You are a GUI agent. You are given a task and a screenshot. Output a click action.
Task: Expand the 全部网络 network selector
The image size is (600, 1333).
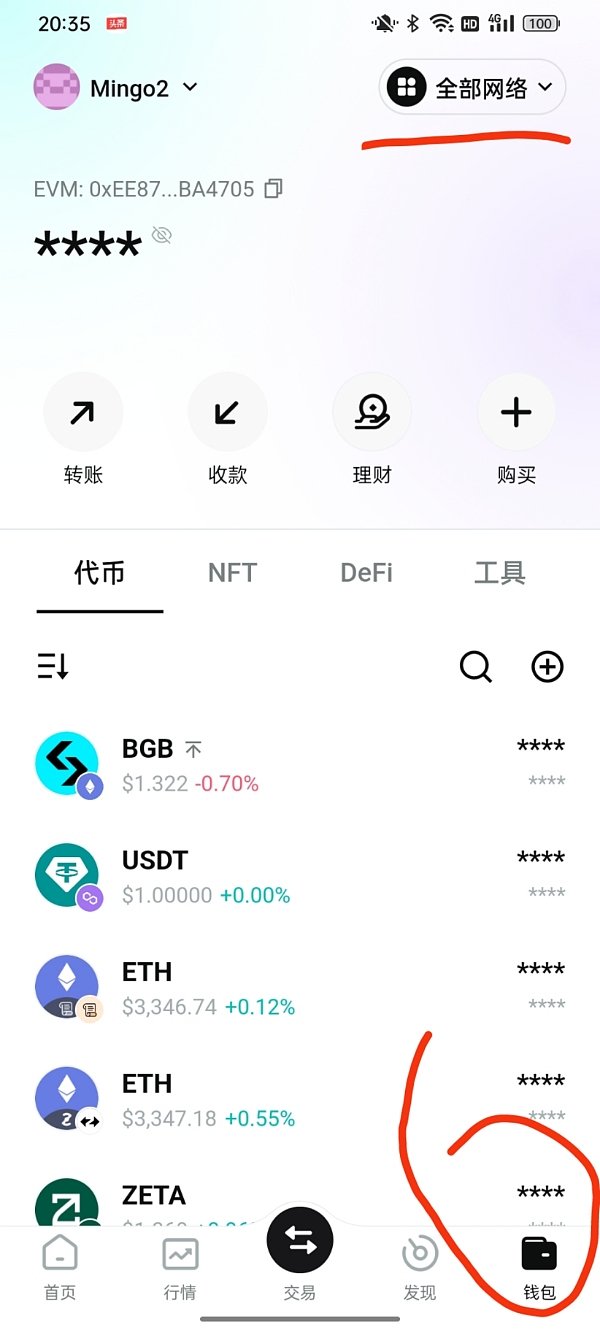[x=472, y=88]
